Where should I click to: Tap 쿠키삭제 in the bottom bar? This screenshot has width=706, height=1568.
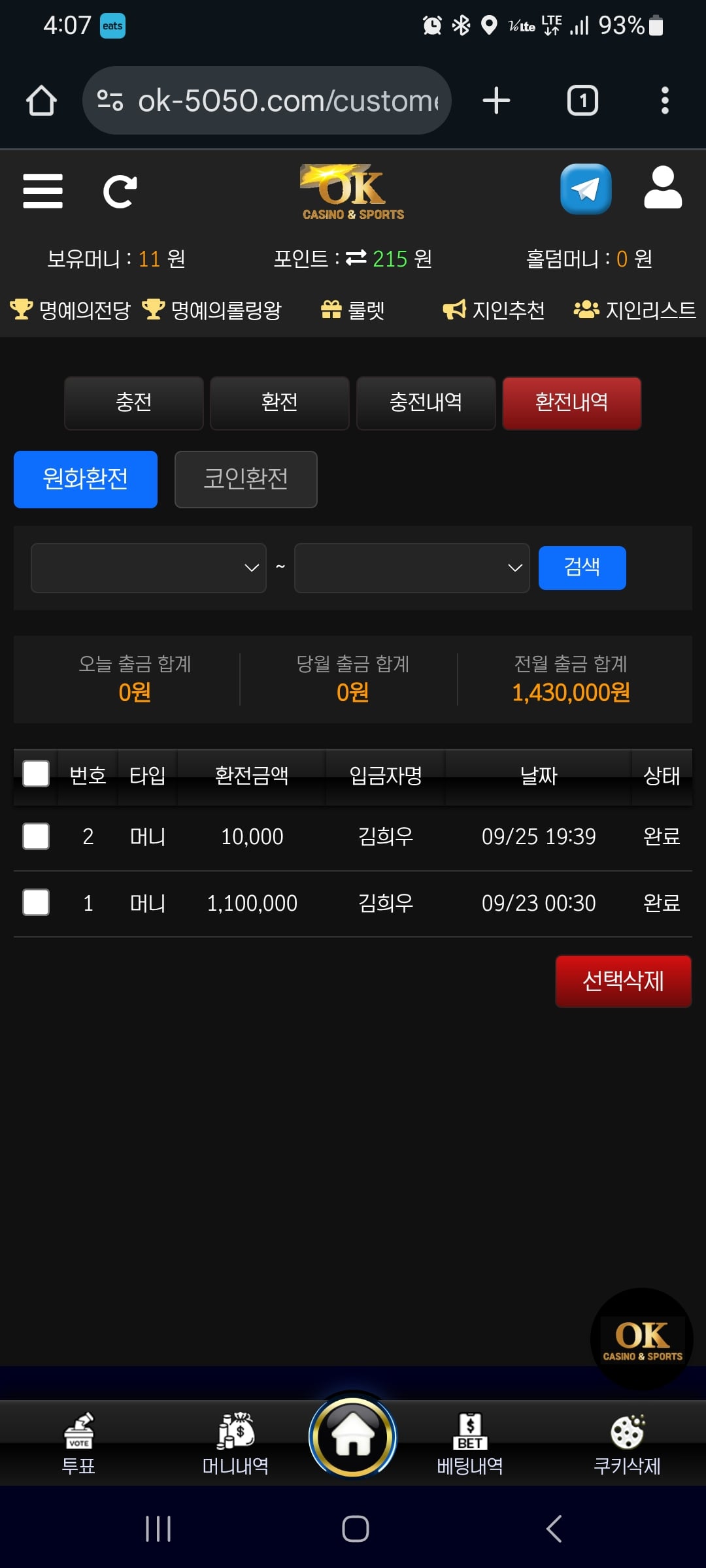pos(626,1445)
